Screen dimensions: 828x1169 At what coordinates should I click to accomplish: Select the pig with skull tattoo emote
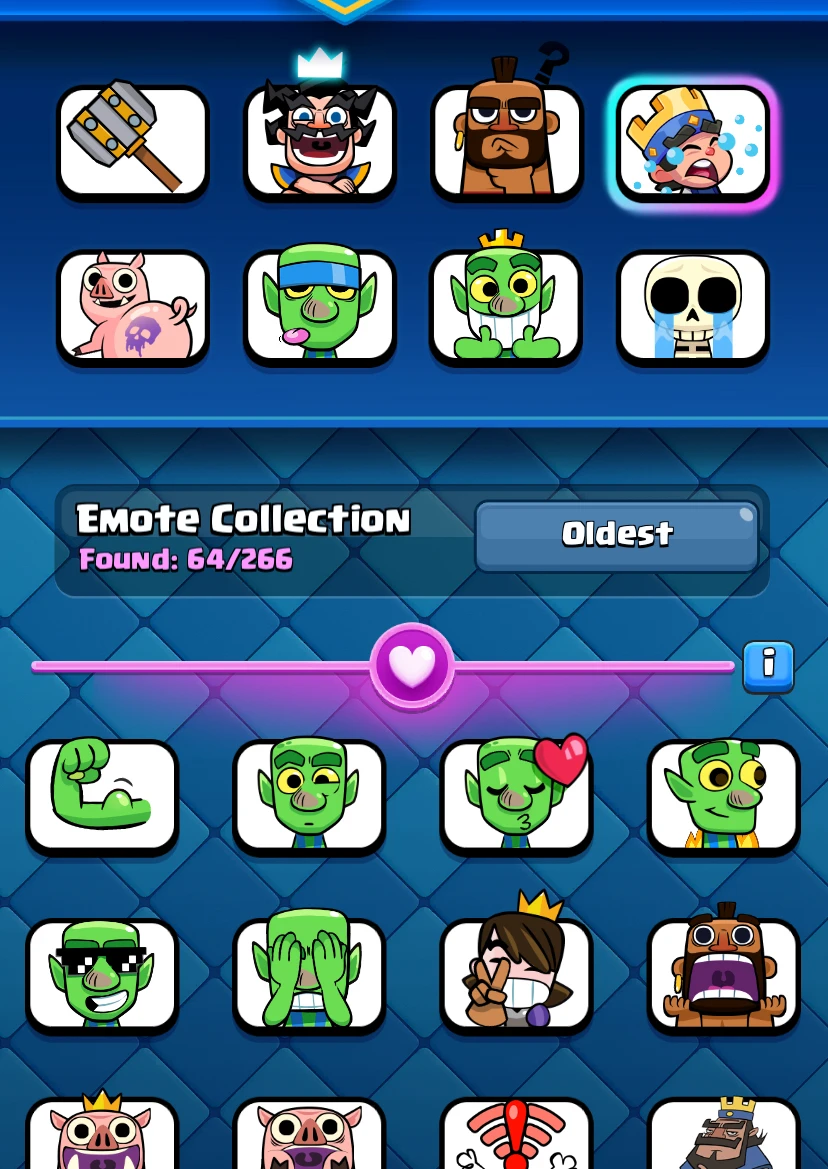point(133,306)
